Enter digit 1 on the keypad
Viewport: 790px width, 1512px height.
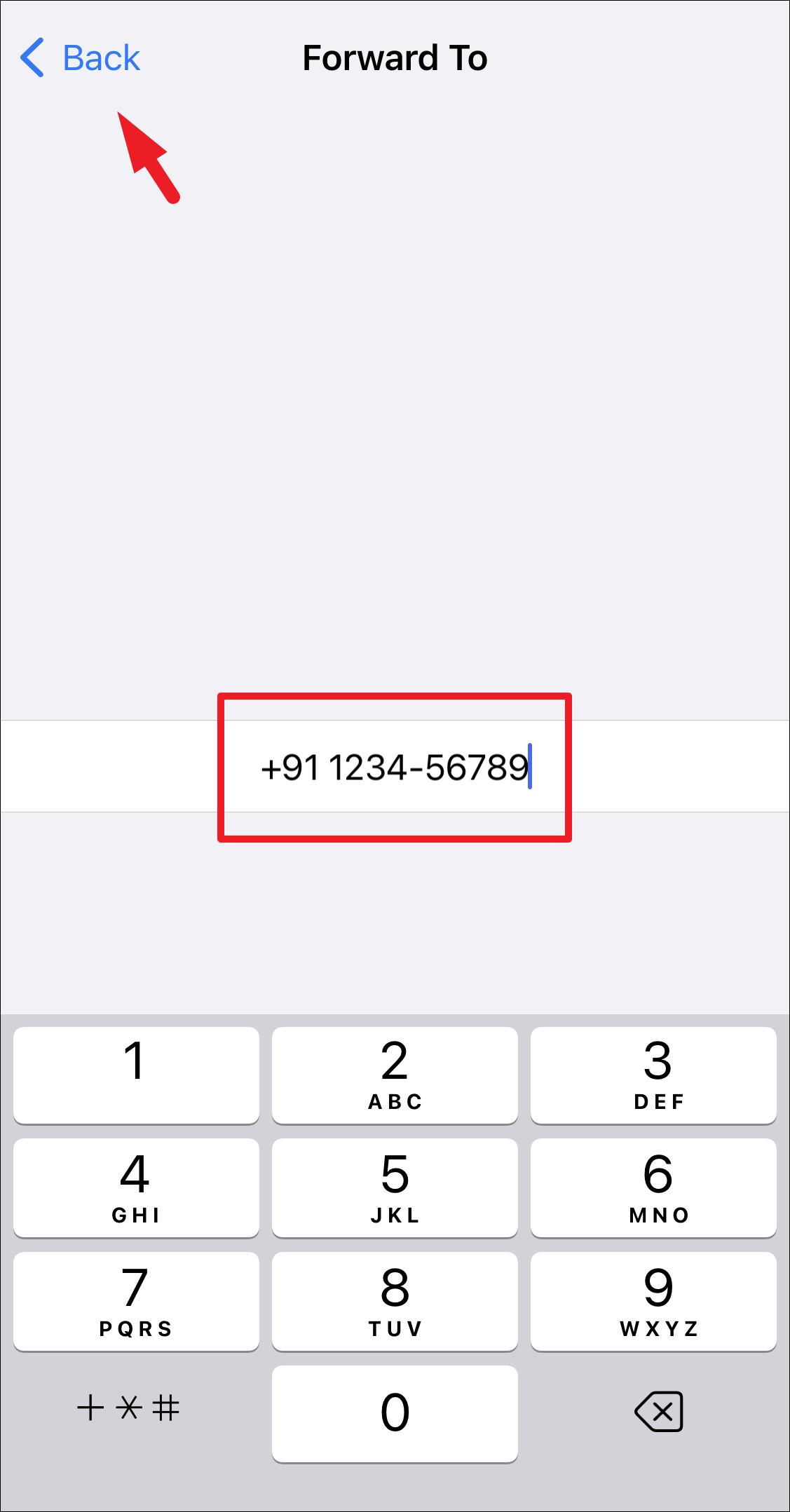tap(136, 1075)
